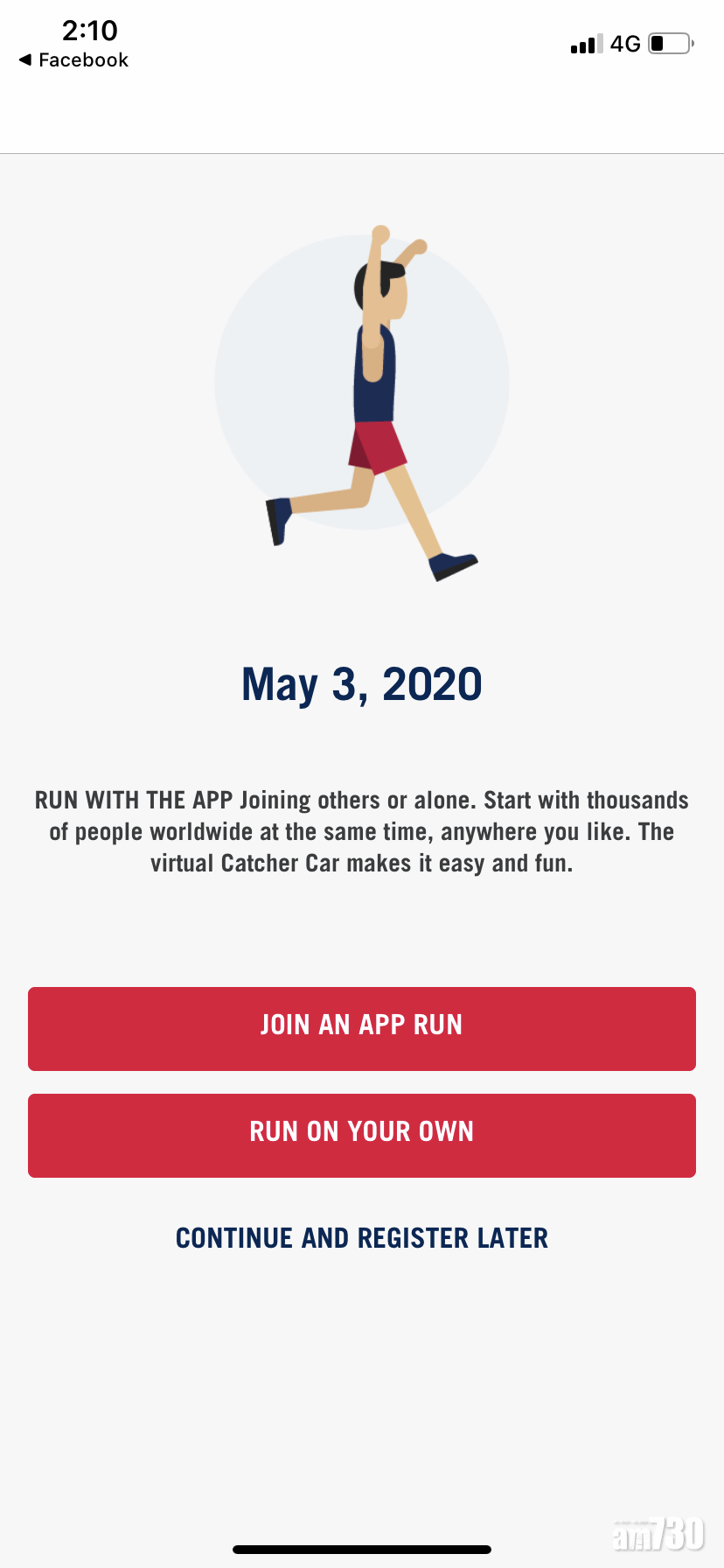Choose Continue and Register Later
724x1568 pixels.
pyautogui.click(x=361, y=1238)
